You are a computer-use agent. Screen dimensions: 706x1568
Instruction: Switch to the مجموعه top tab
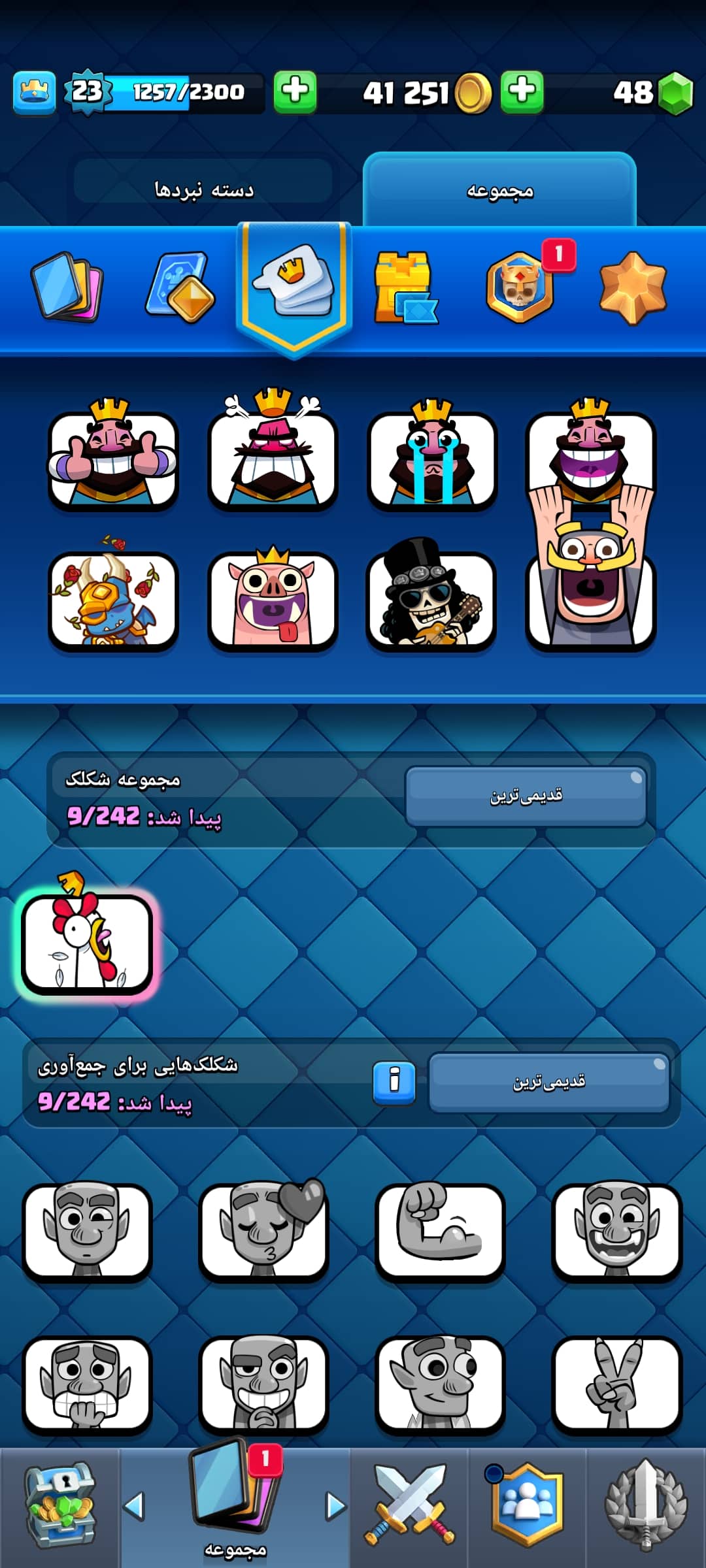coord(499,191)
